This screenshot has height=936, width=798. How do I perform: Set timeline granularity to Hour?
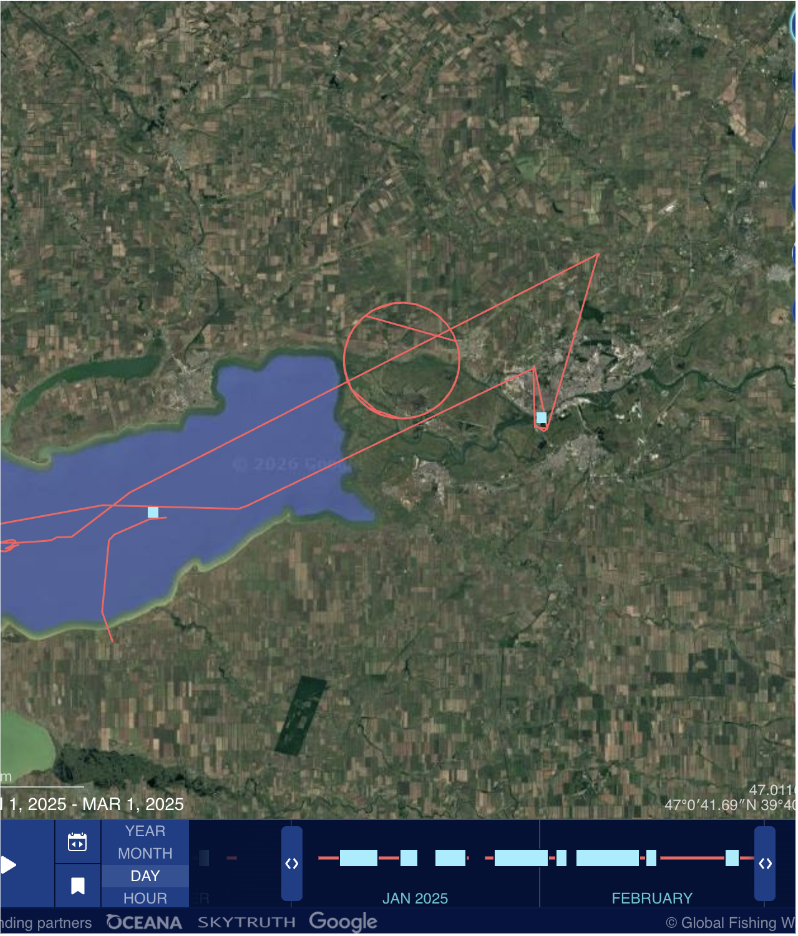145,899
